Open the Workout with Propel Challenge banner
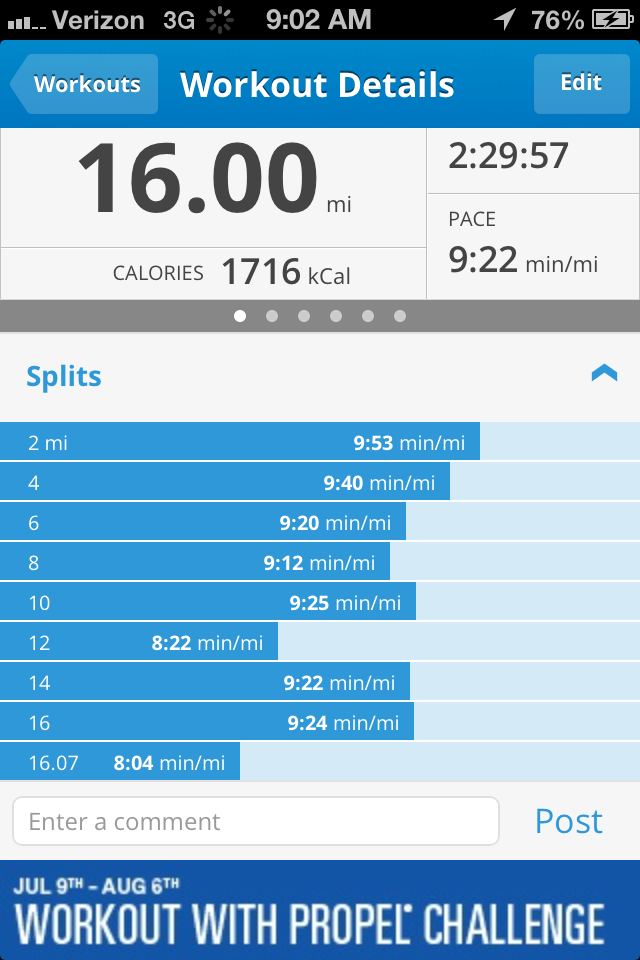 [320, 910]
